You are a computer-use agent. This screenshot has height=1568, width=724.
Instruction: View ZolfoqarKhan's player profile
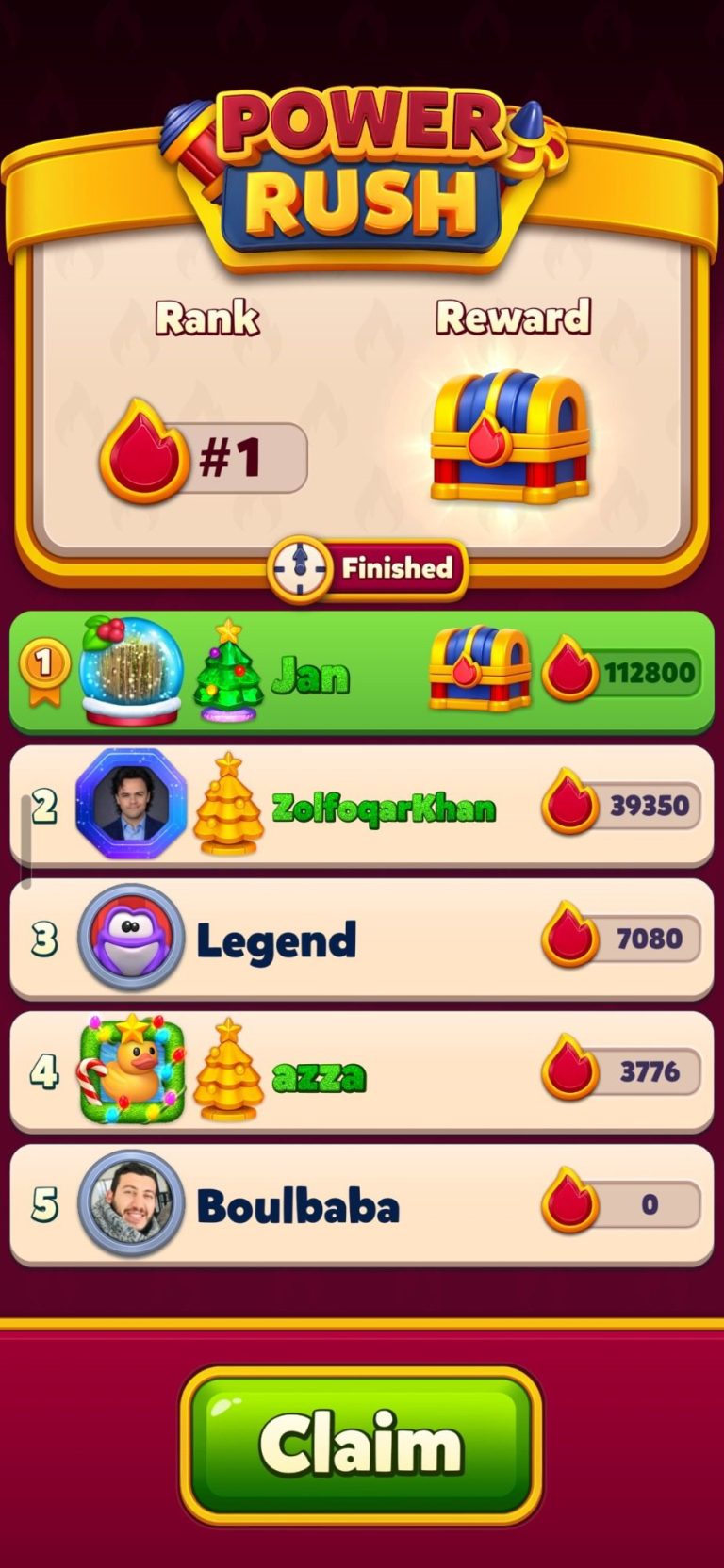(130, 806)
